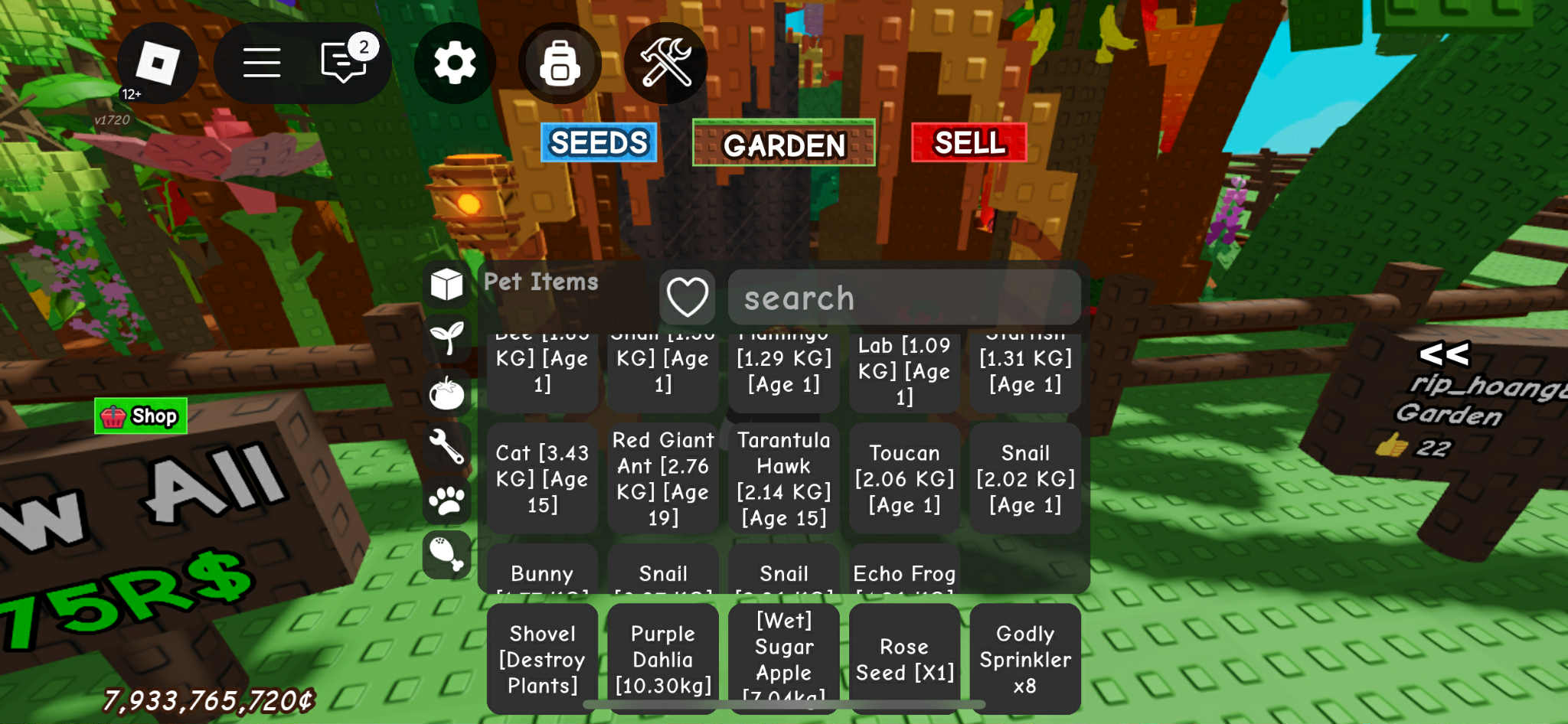The image size is (1568, 724).
Task: Tap the double arrow collapse button
Action: coord(1444,354)
